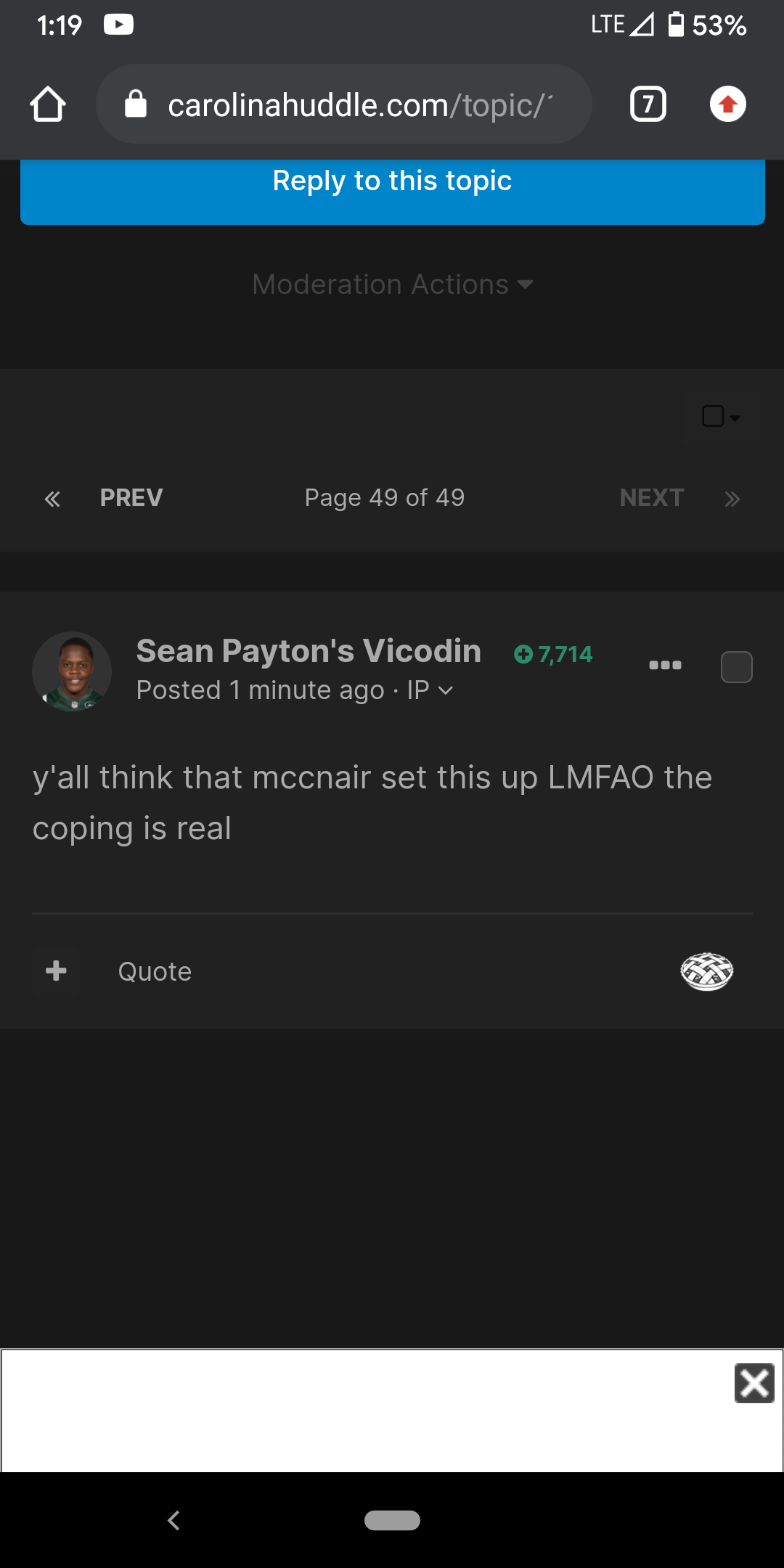The image size is (784, 1568).
Task: Go to first page with double left arrow
Action: tap(52, 499)
